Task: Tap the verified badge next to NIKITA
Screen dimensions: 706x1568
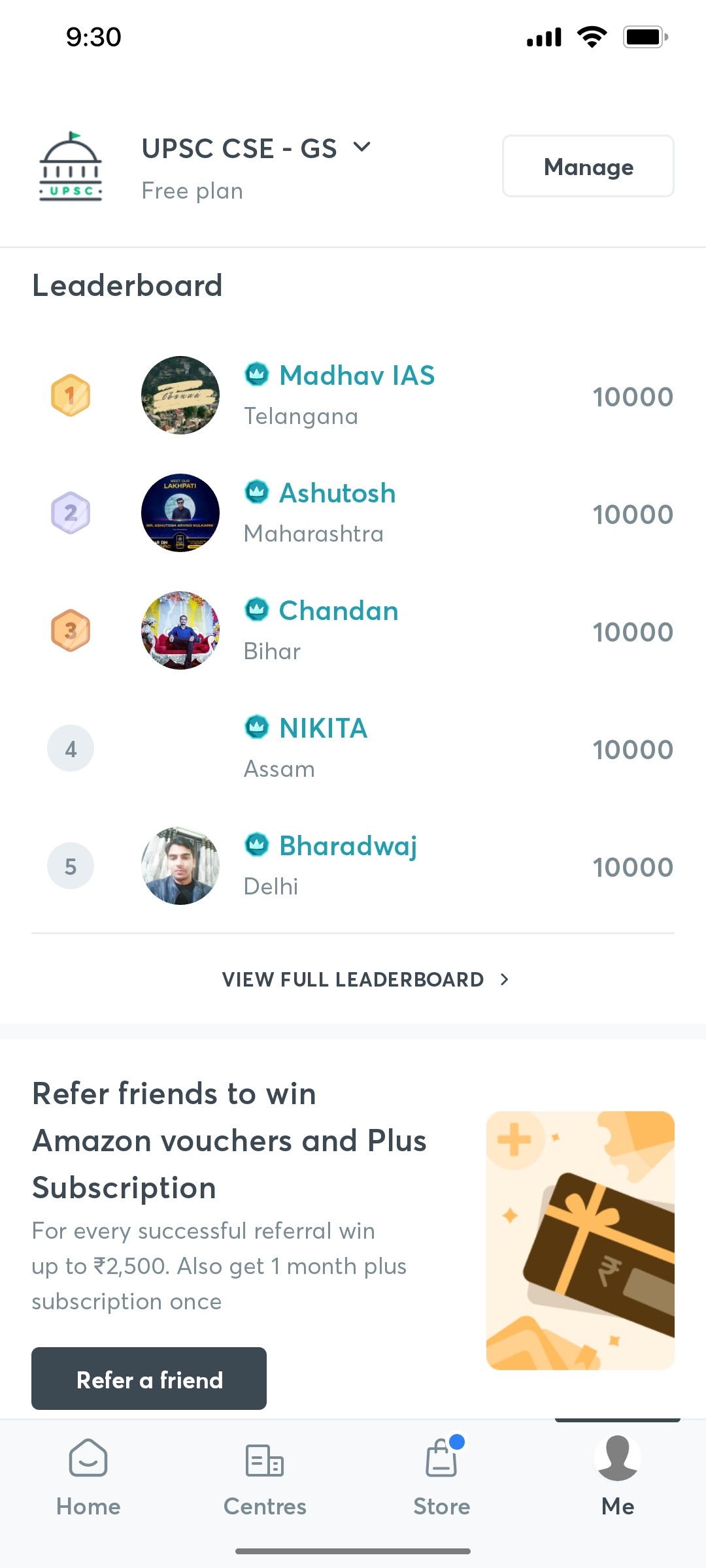Action: pos(256,727)
